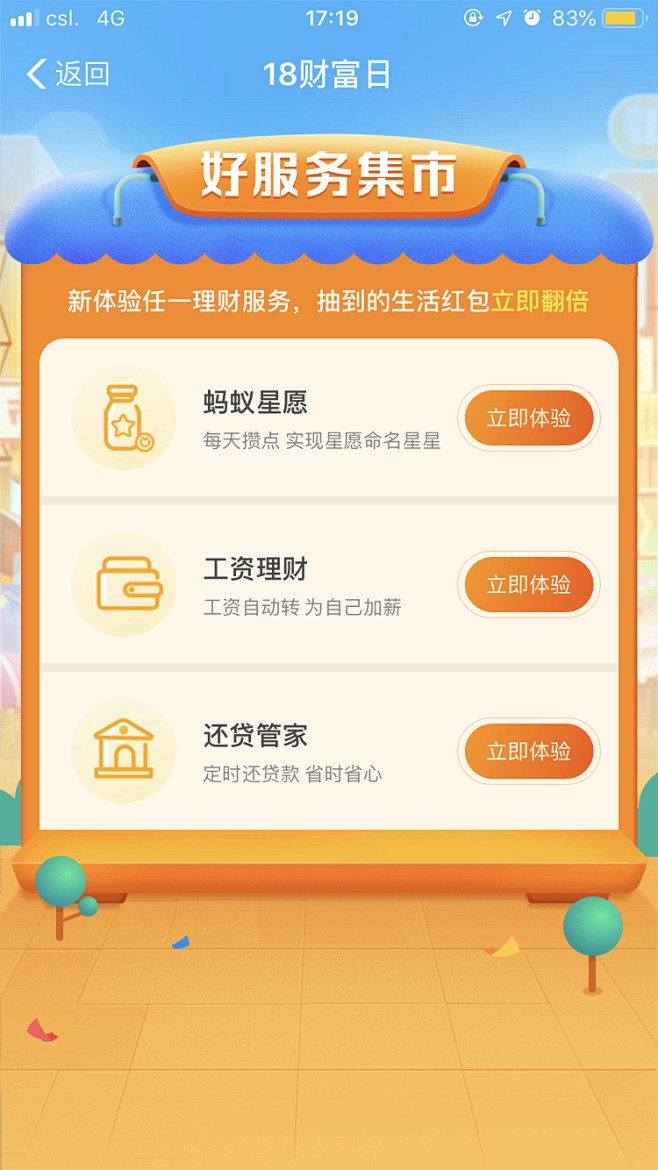Tap 立即体验 for 还贷管家
Screen dimensions: 658x1170
[x=528, y=751]
